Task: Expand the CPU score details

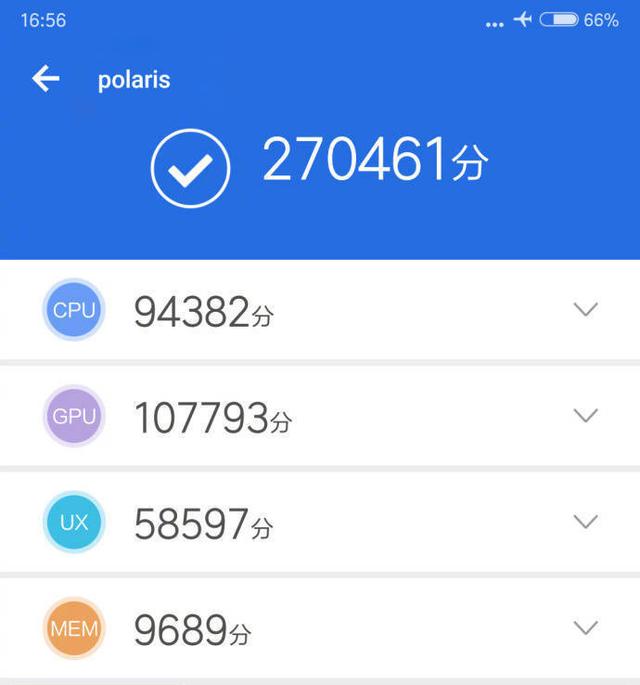Action: [585, 310]
